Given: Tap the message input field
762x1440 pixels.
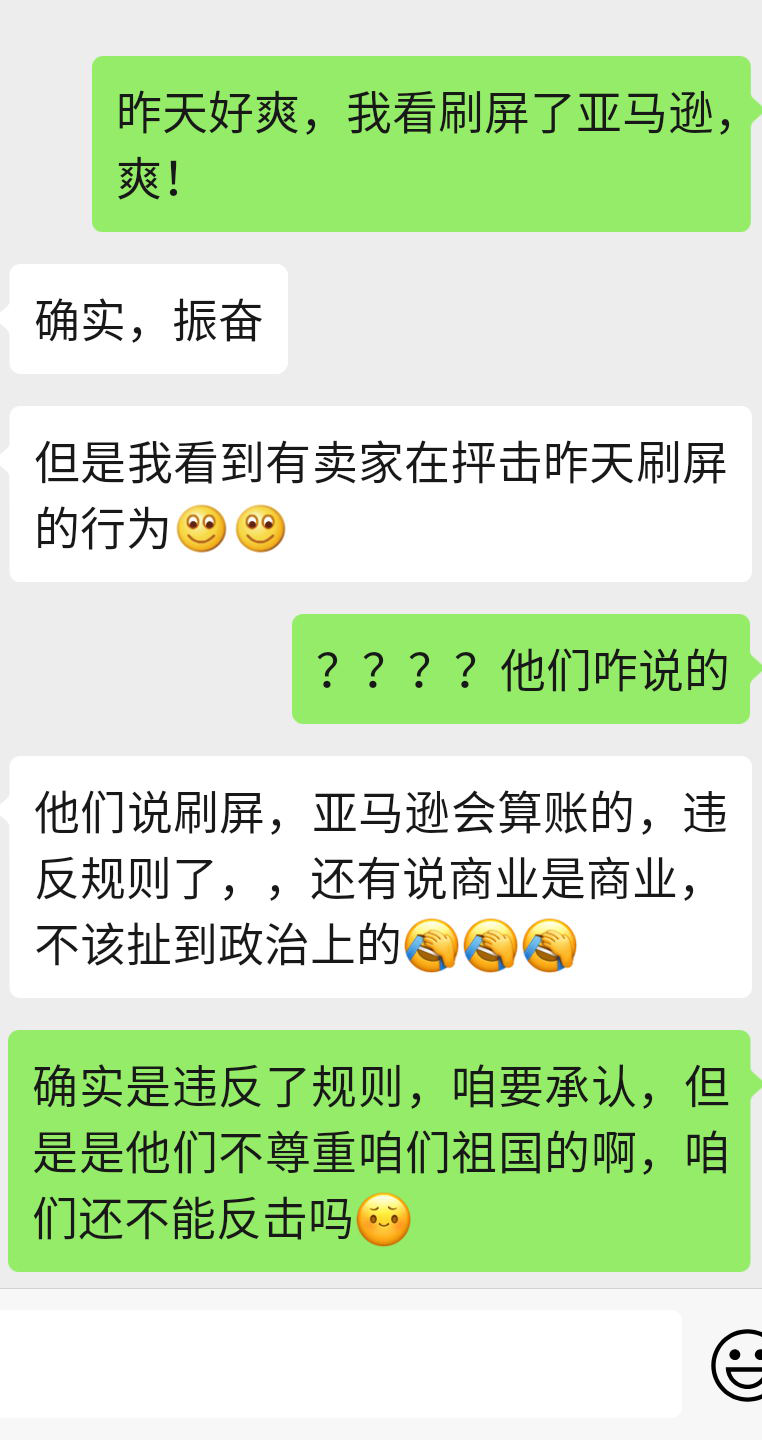Looking at the screenshot, I should point(340,1364).
